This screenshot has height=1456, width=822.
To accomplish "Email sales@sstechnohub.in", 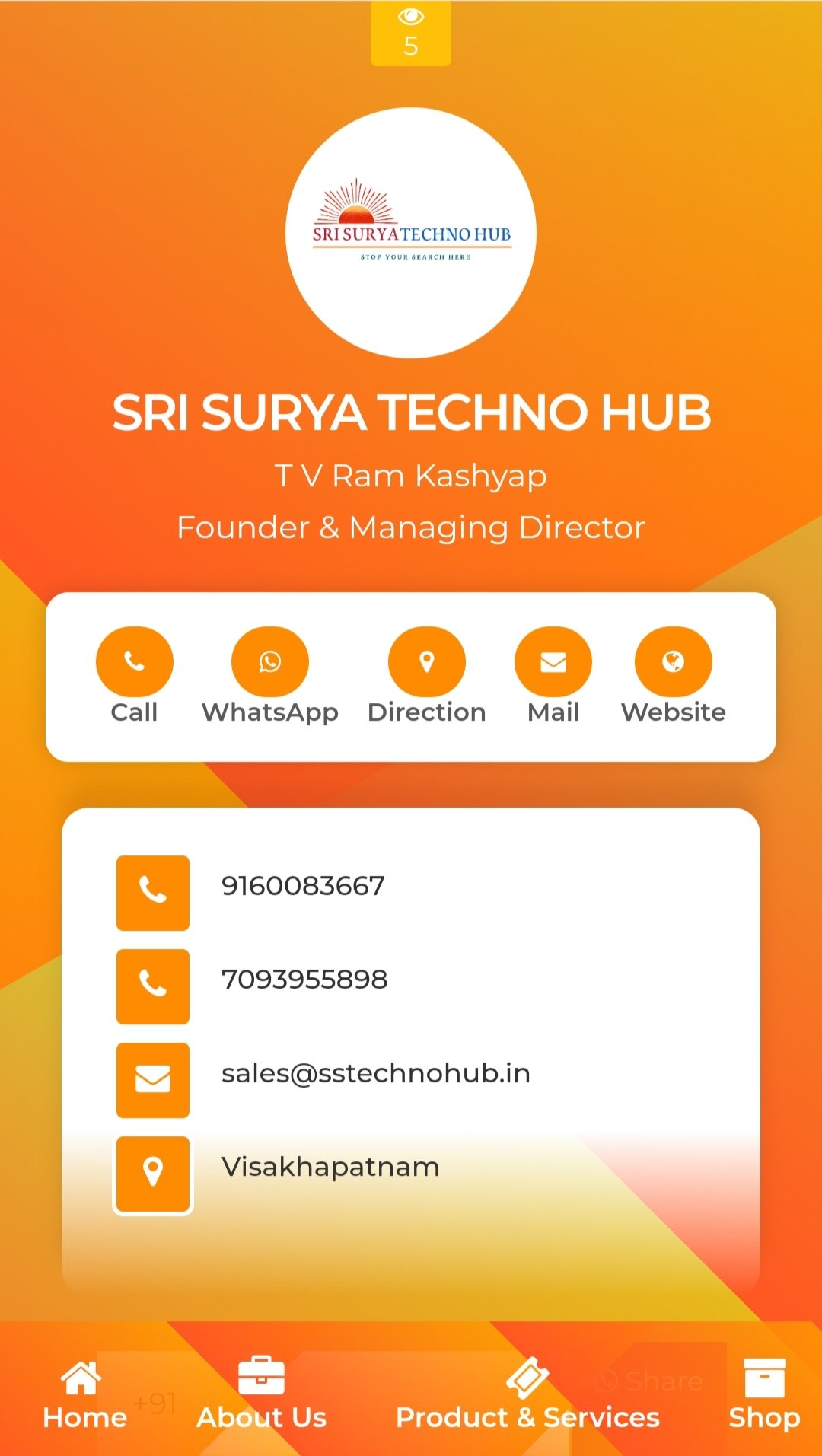I will (375, 1074).
